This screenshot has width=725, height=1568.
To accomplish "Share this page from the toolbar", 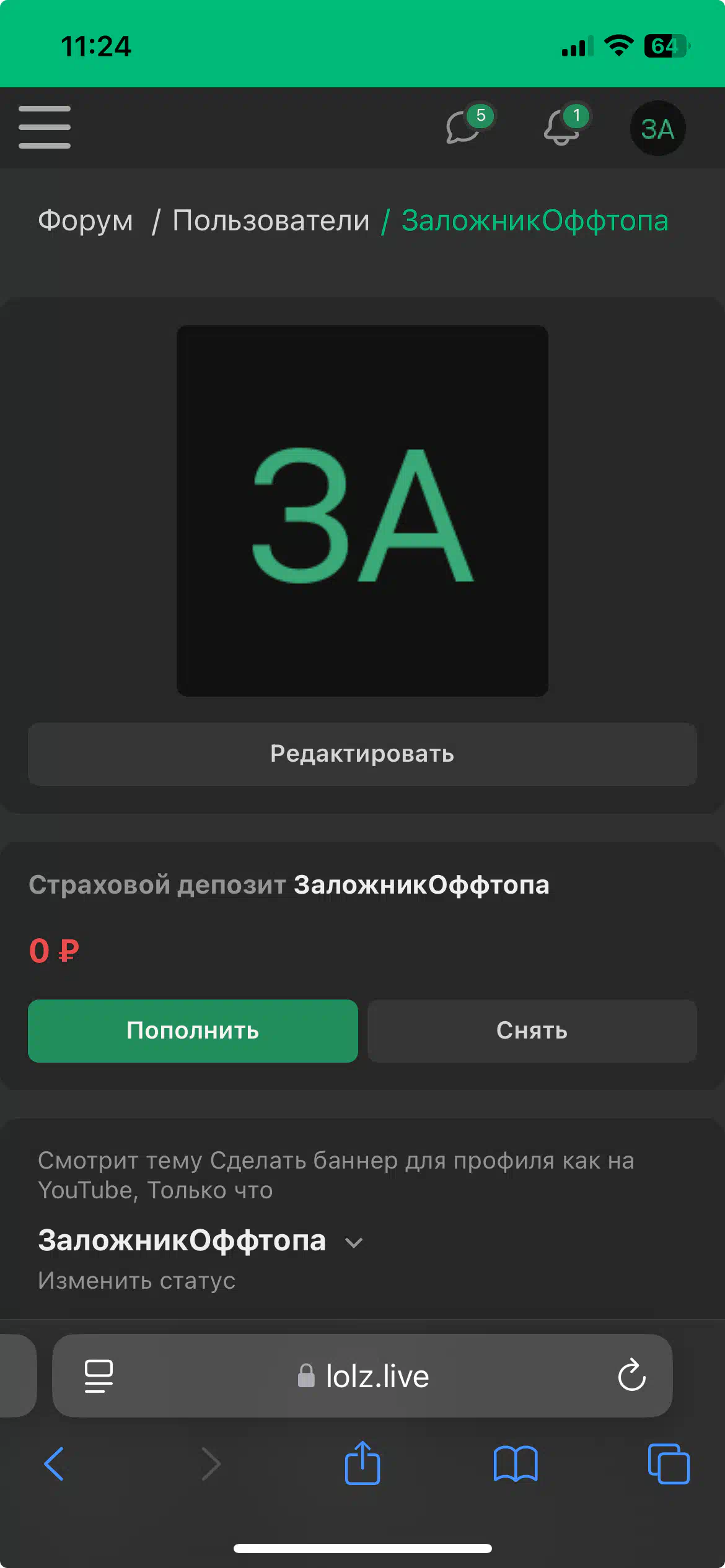I will 362,1463.
